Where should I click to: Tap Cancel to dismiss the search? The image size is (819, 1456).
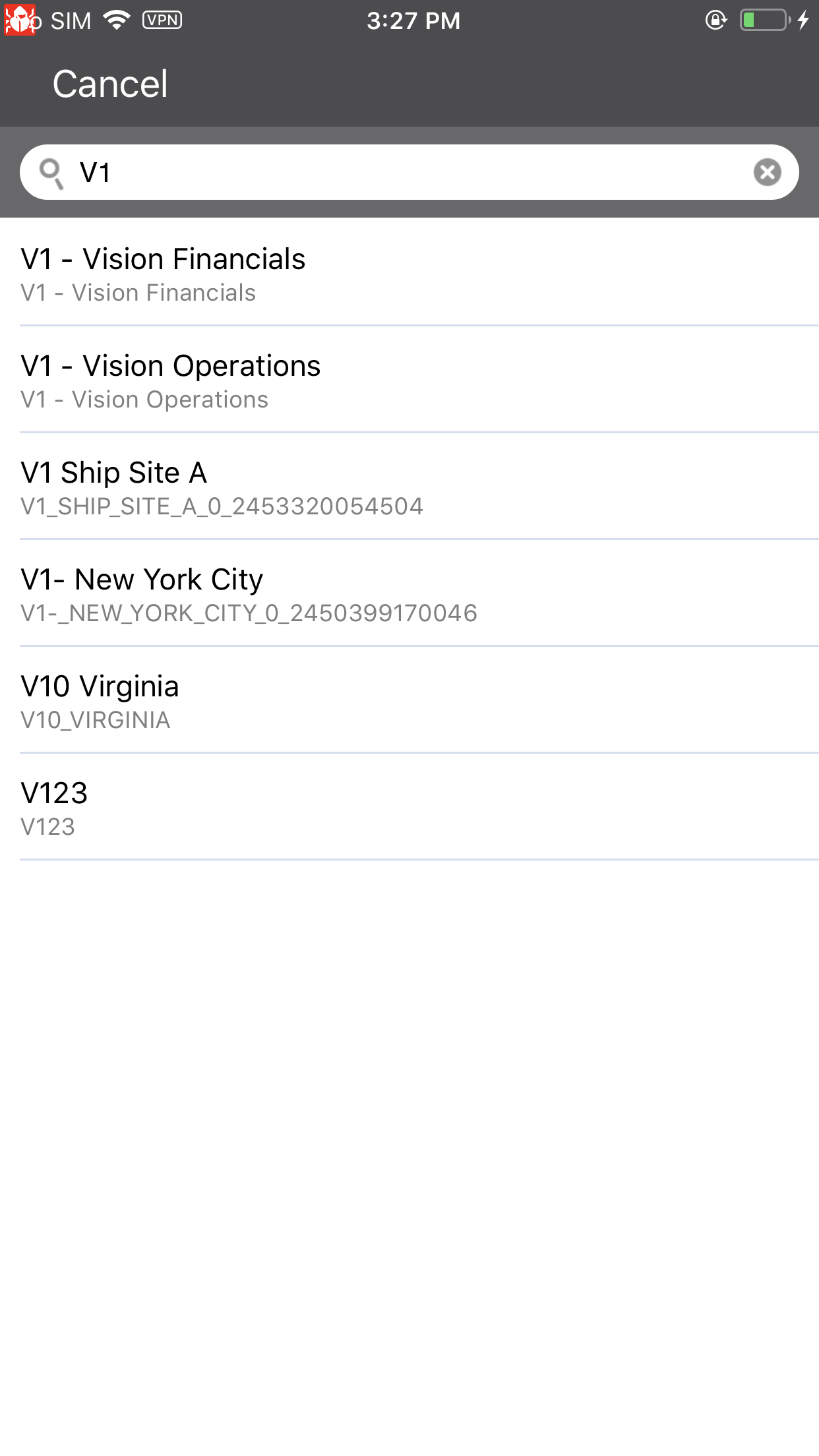pyautogui.click(x=109, y=83)
